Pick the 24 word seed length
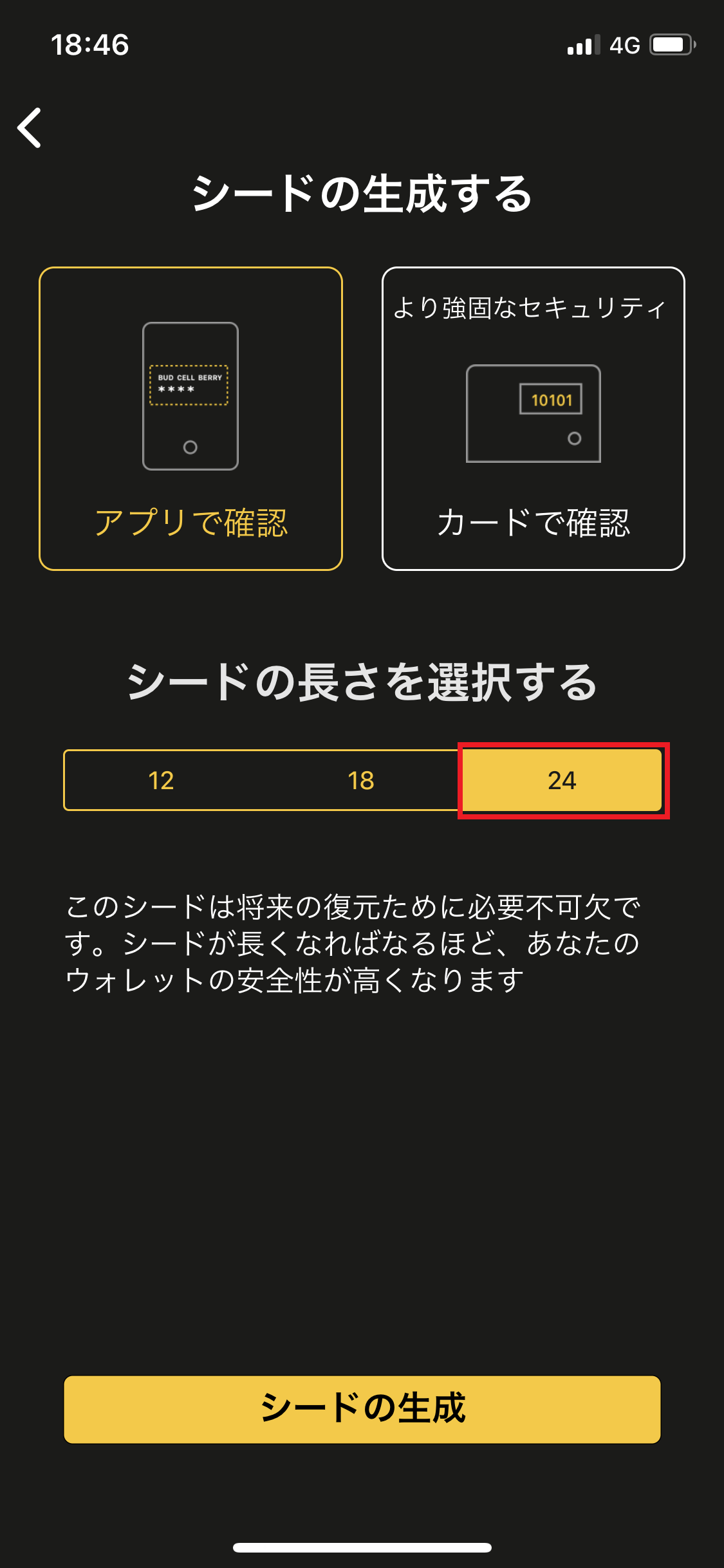724x1568 pixels. point(562,780)
